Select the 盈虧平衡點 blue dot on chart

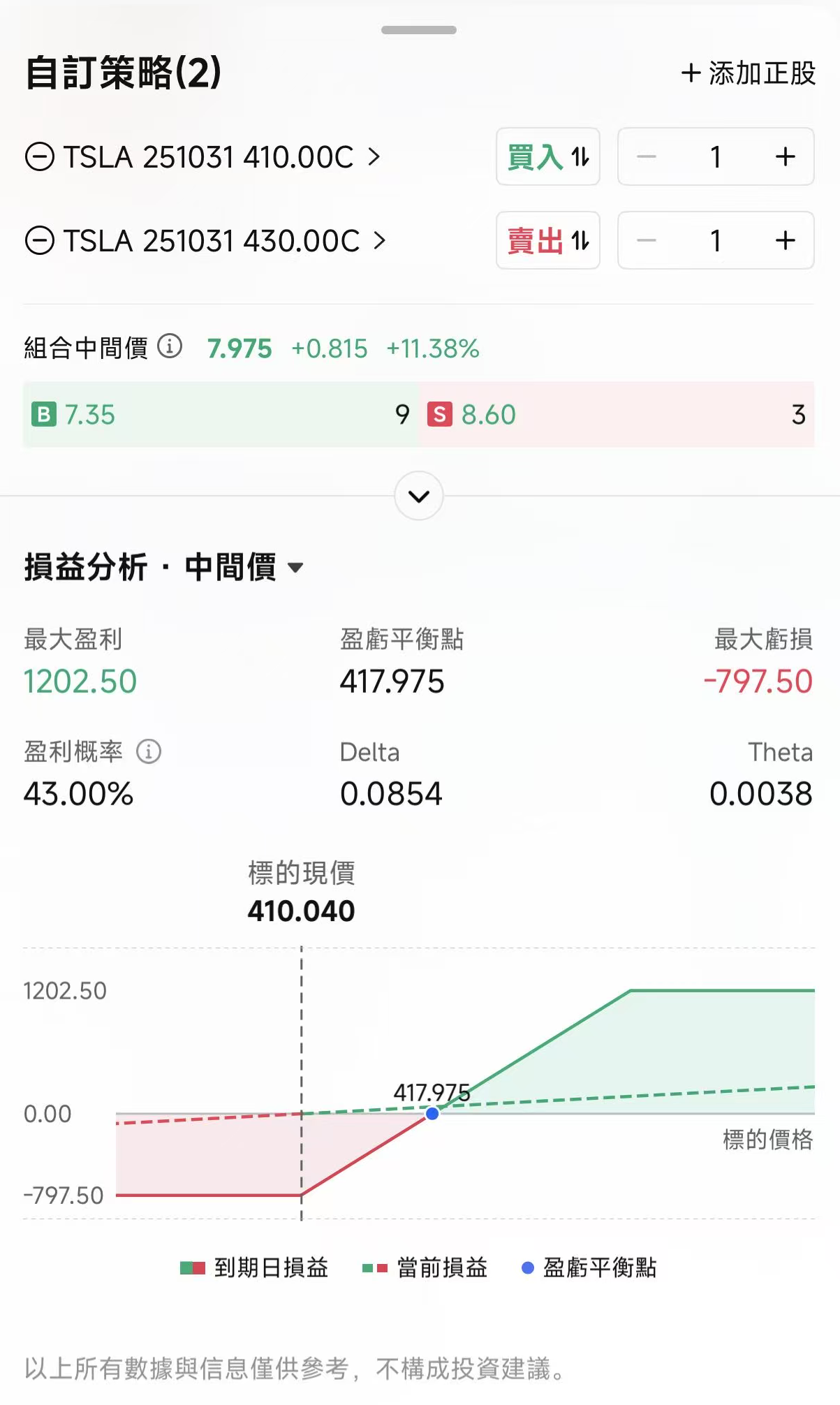(x=432, y=1115)
